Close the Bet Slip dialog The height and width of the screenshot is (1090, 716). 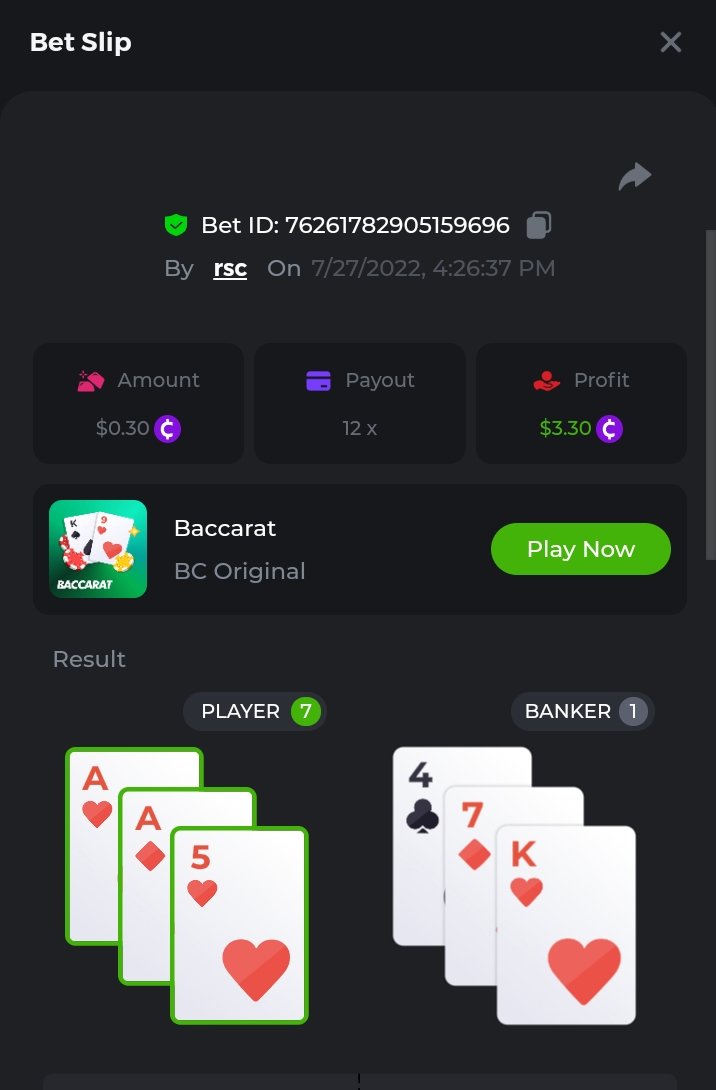coord(670,42)
